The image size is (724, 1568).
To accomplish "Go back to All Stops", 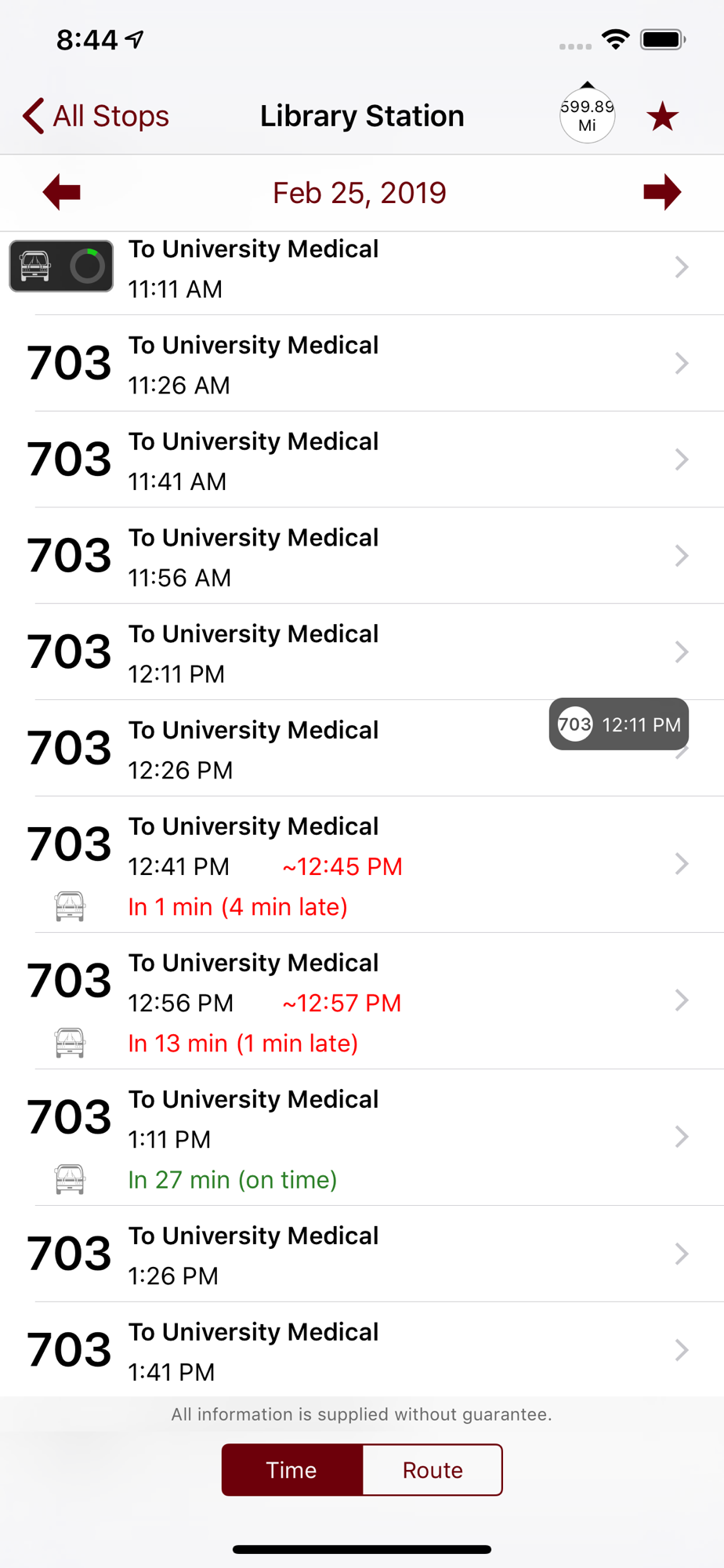I will 96,116.
